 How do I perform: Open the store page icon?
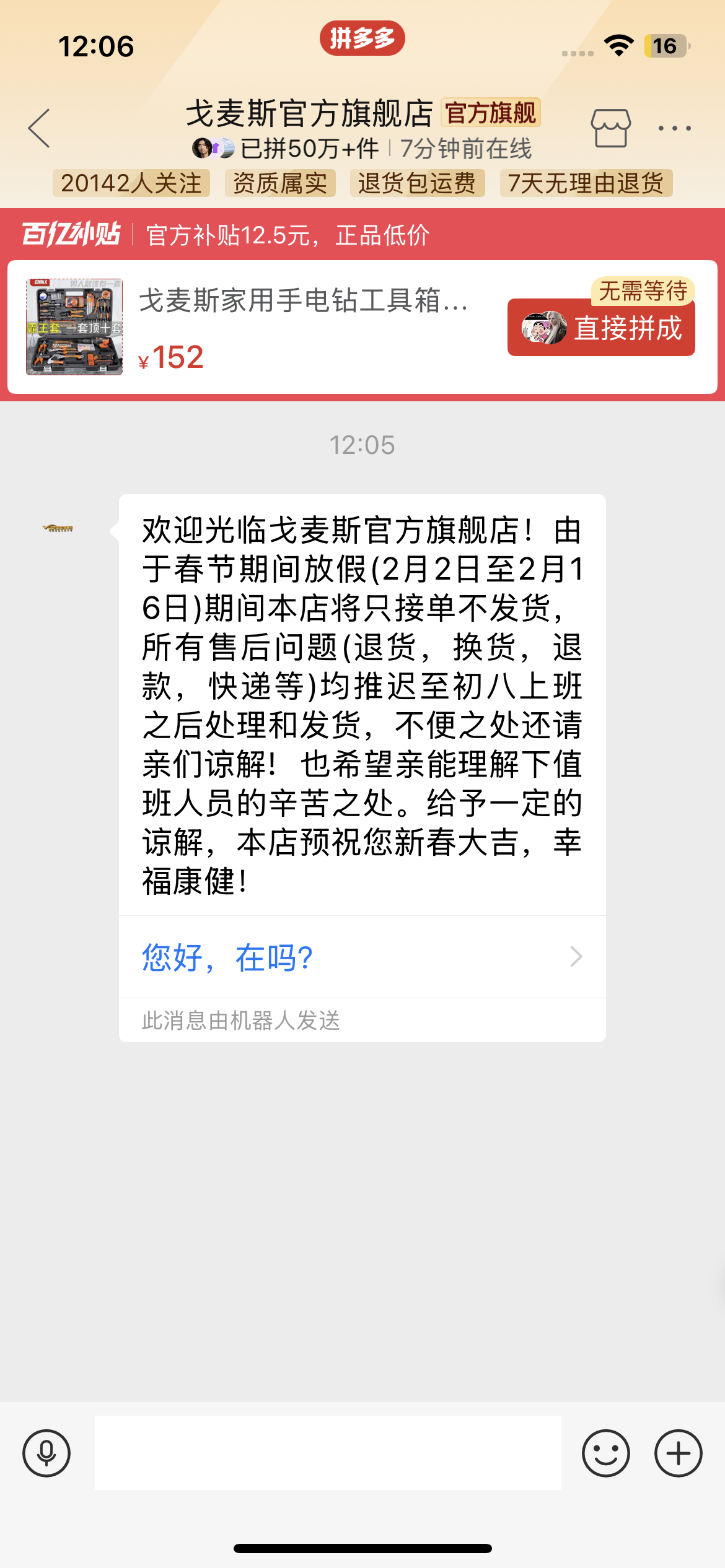pyautogui.click(x=610, y=128)
